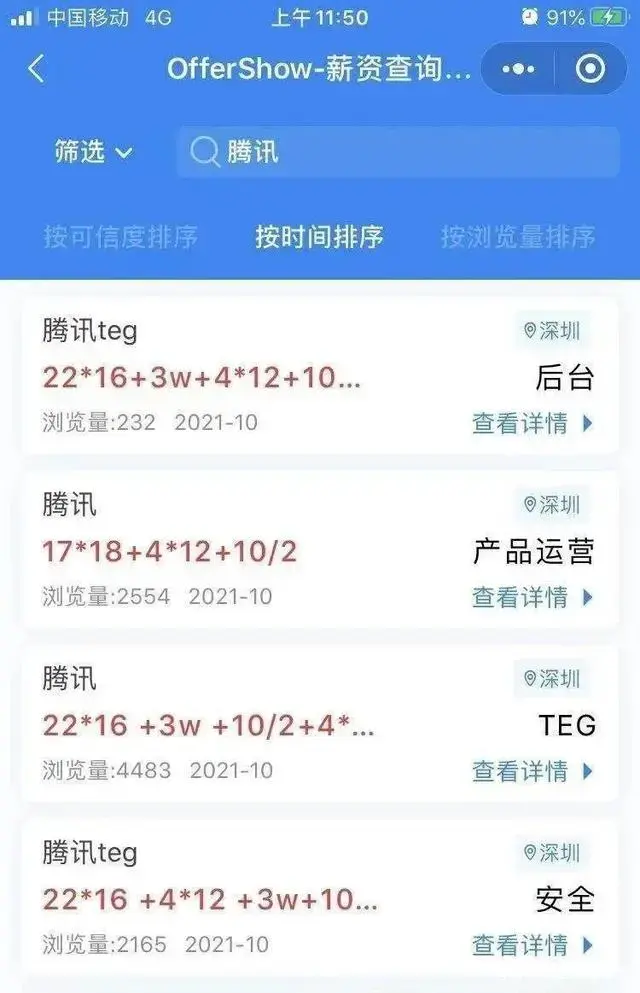This screenshot has height=993, width=640.
Task: Close the mini program with the circle button
Action: [591, 69]
